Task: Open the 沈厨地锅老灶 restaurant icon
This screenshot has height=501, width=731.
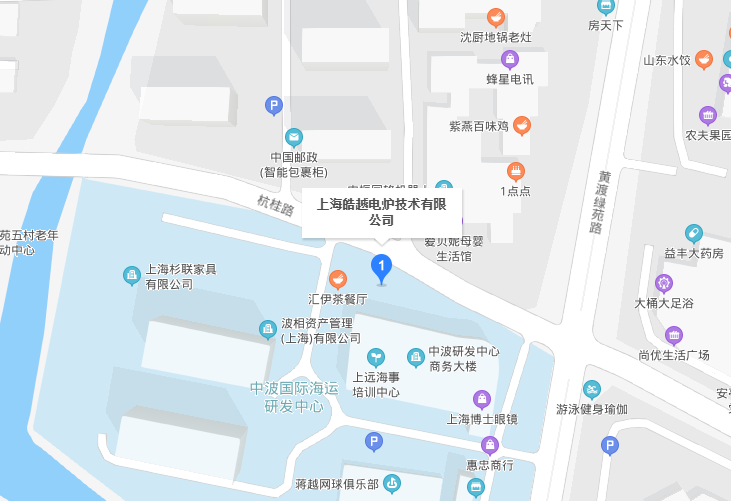Action: click(495, 17)
